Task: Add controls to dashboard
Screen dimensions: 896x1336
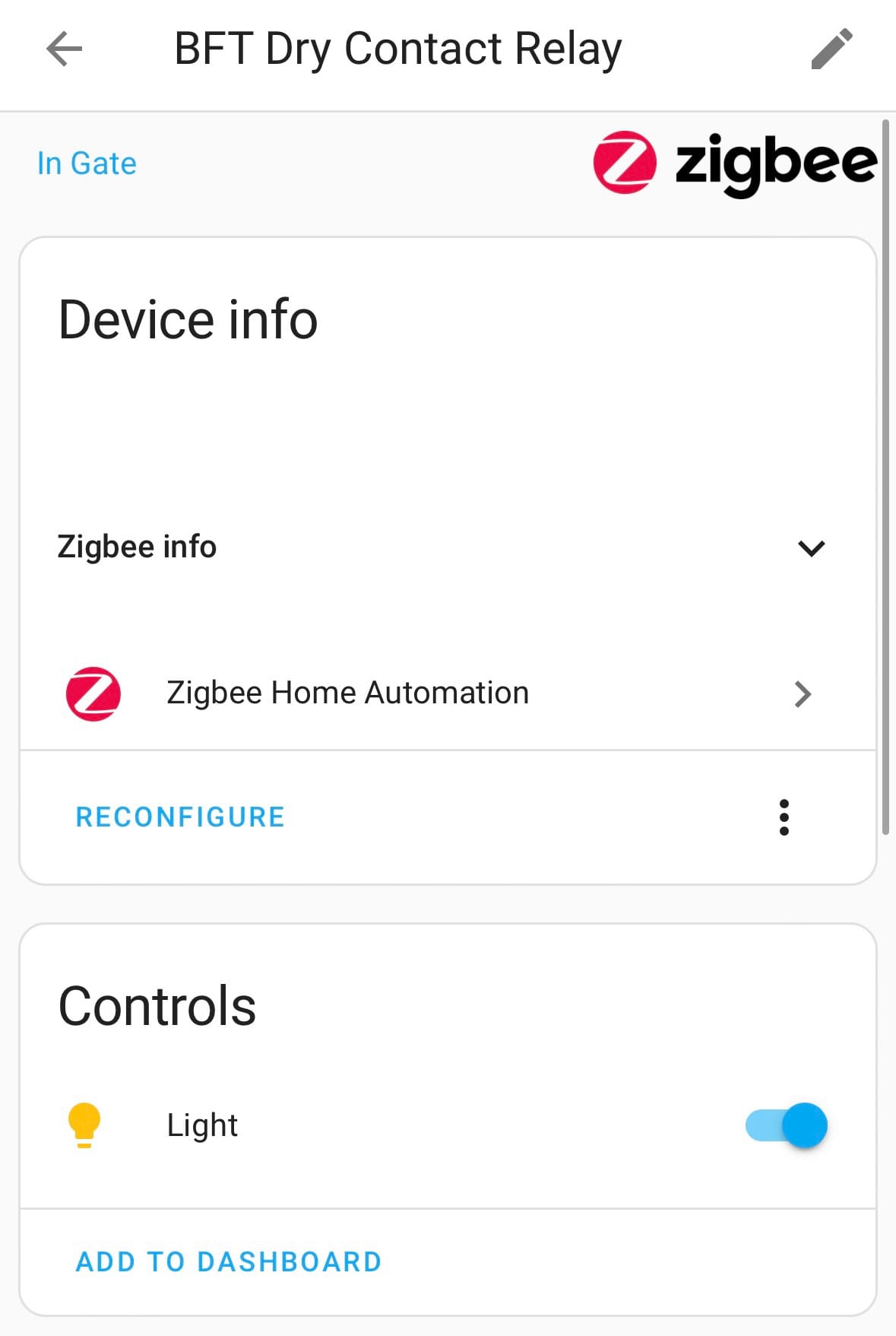Action: tap(228, 1262)
